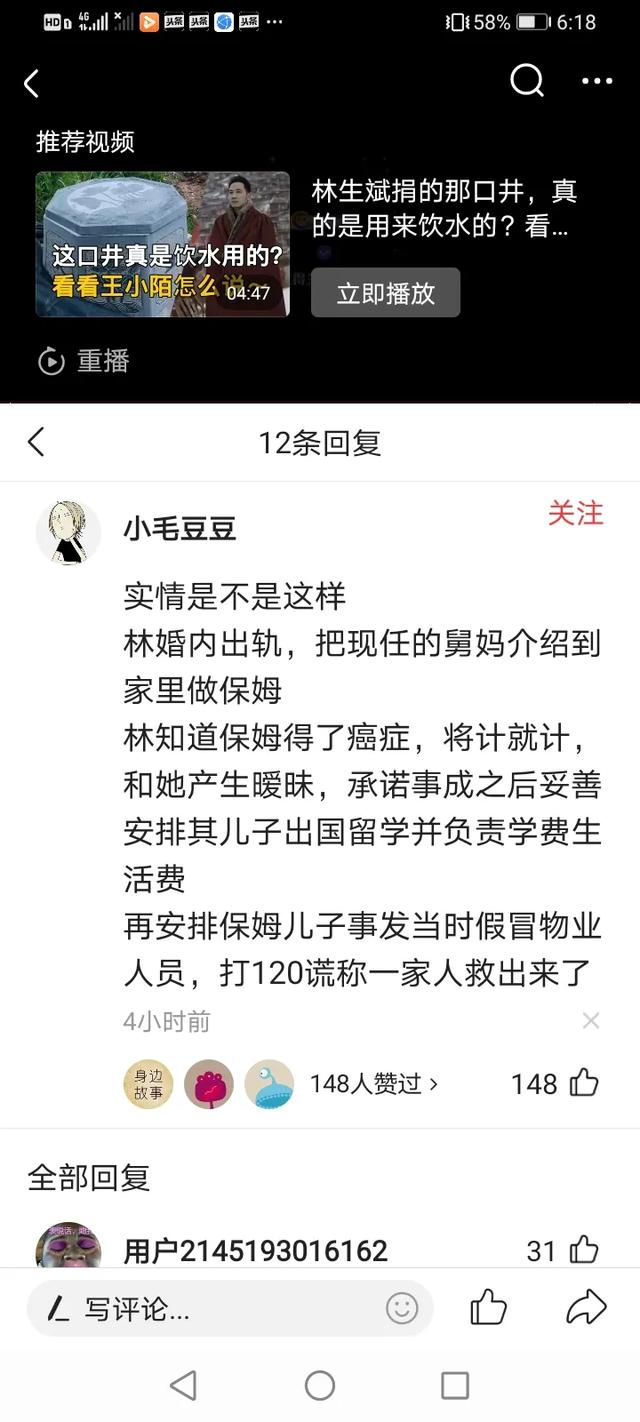Go back from the video page

pos(31,84)
